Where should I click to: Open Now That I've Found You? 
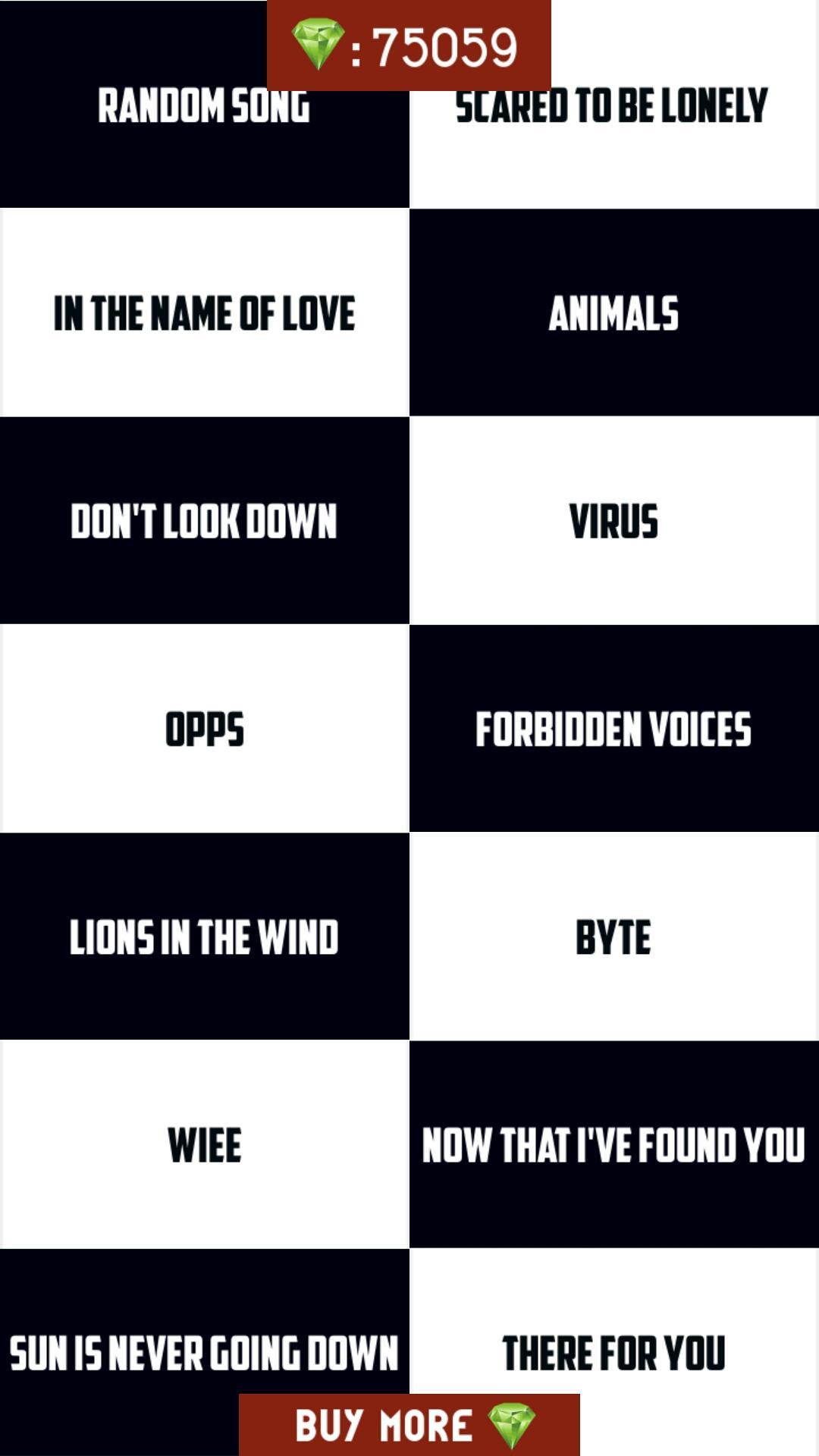(x=614, y=1144)
